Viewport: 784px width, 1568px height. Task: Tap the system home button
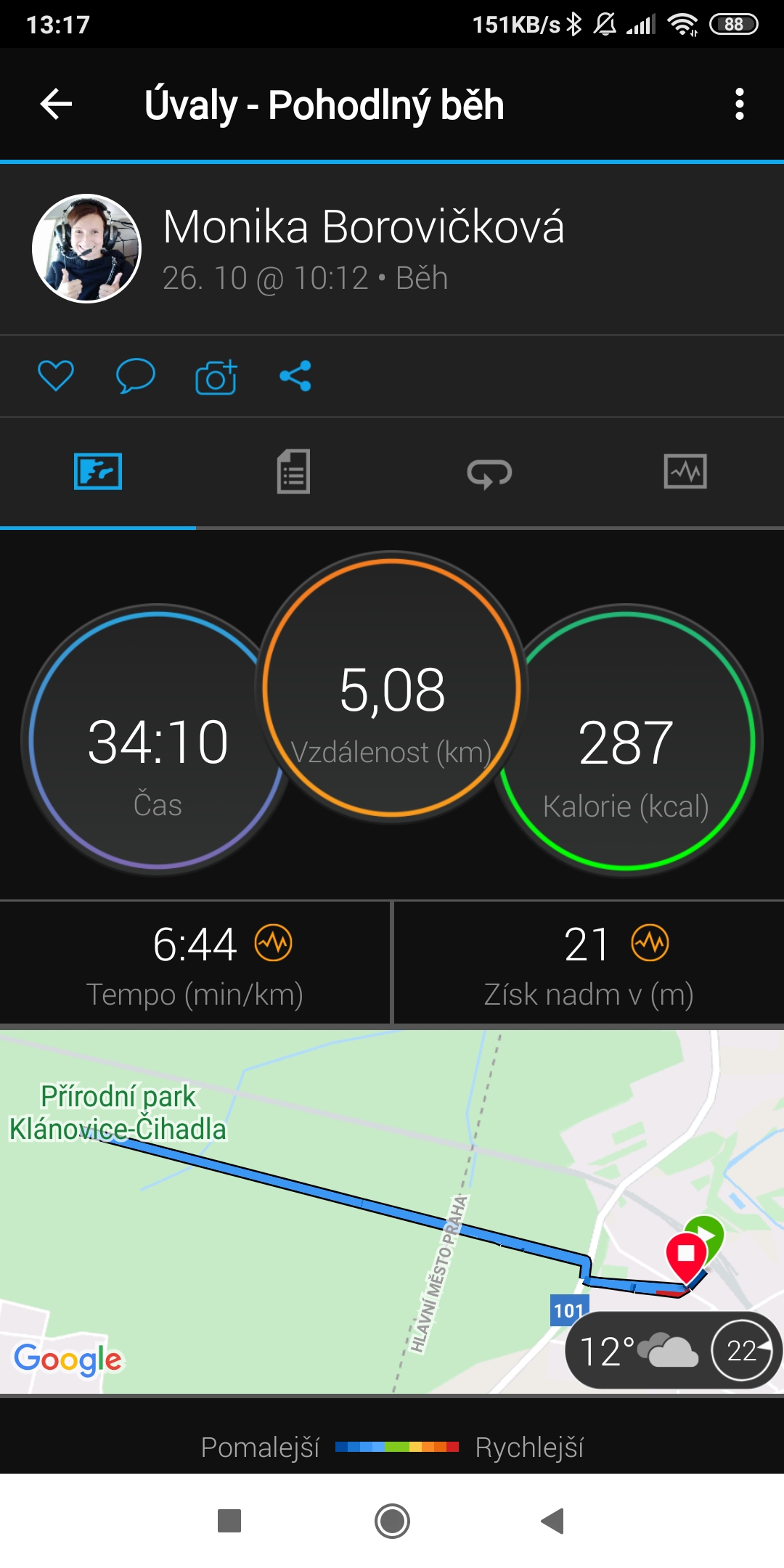pyautogui.click(x=392, y=1521)
